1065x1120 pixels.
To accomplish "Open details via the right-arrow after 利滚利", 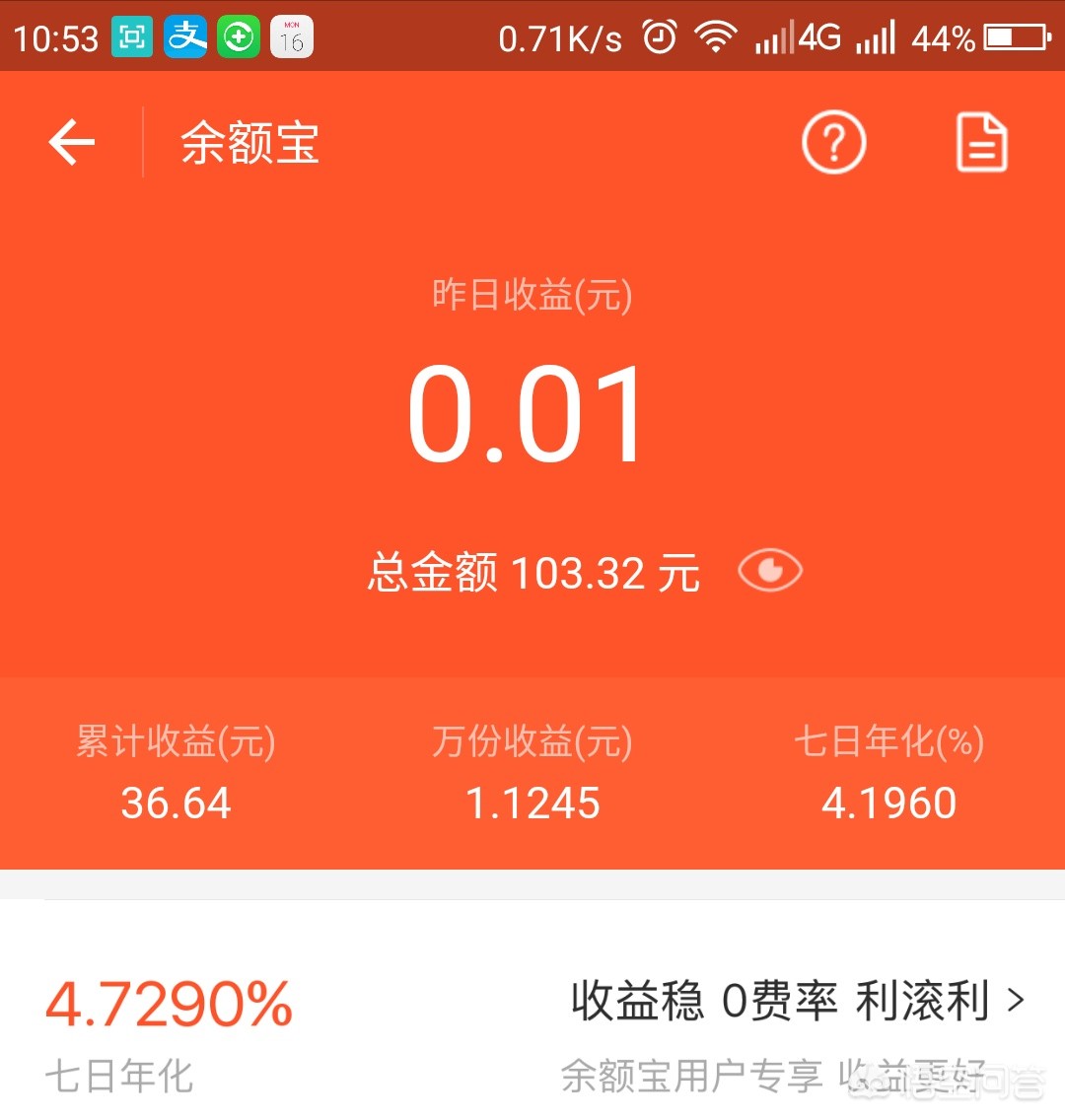I will click(x=1017, y=1000).
